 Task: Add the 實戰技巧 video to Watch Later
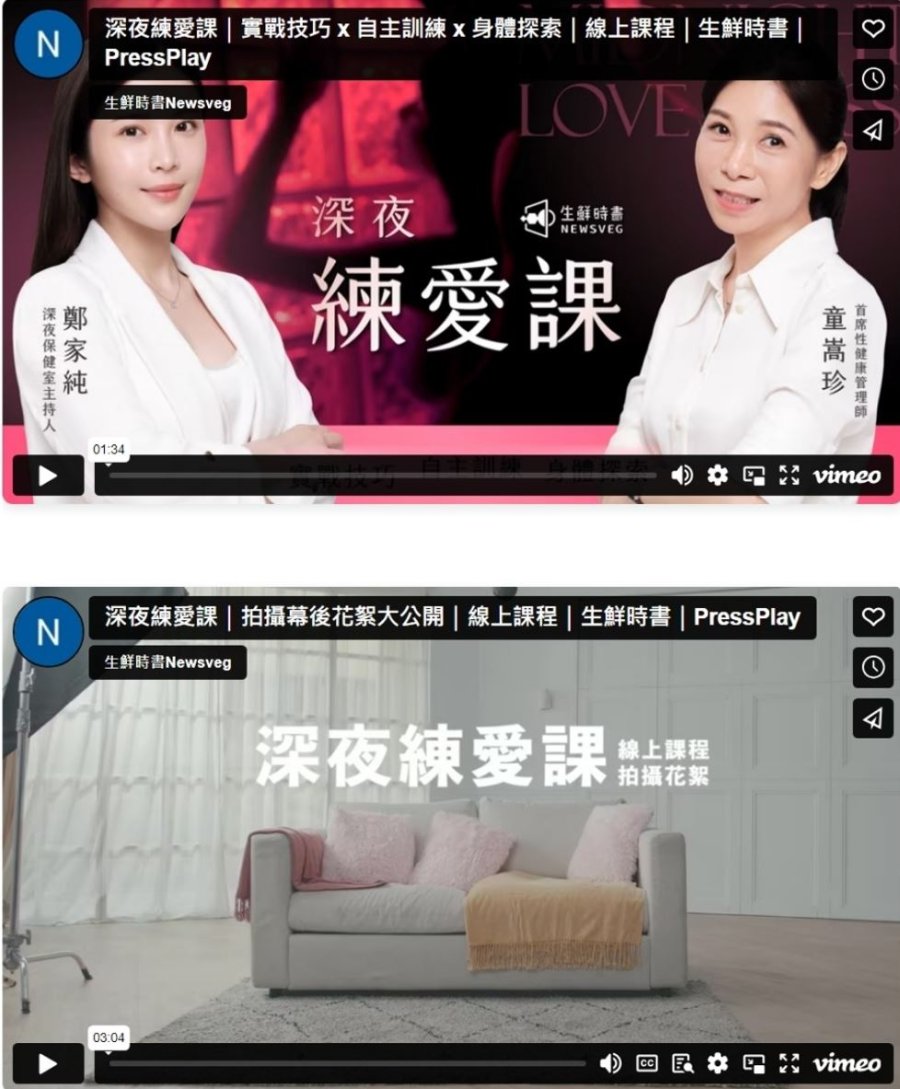(873, 80)
